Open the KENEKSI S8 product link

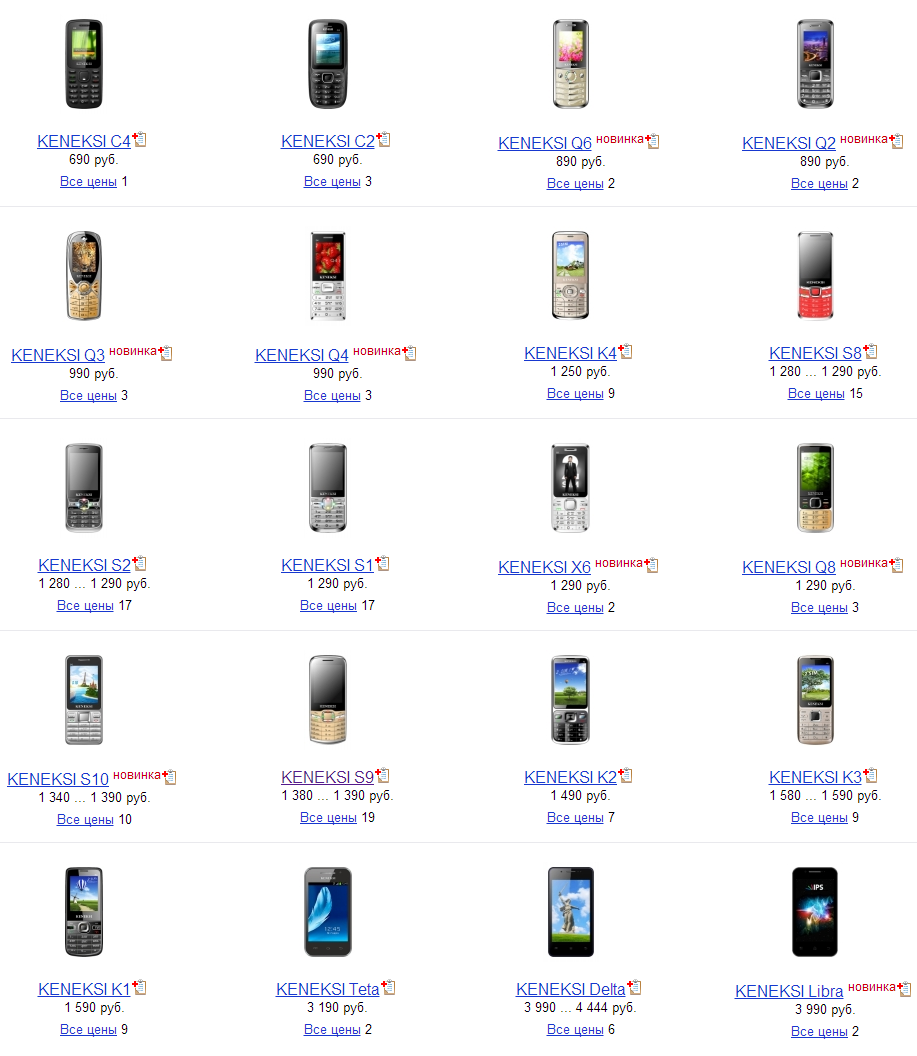pos(815,353)
